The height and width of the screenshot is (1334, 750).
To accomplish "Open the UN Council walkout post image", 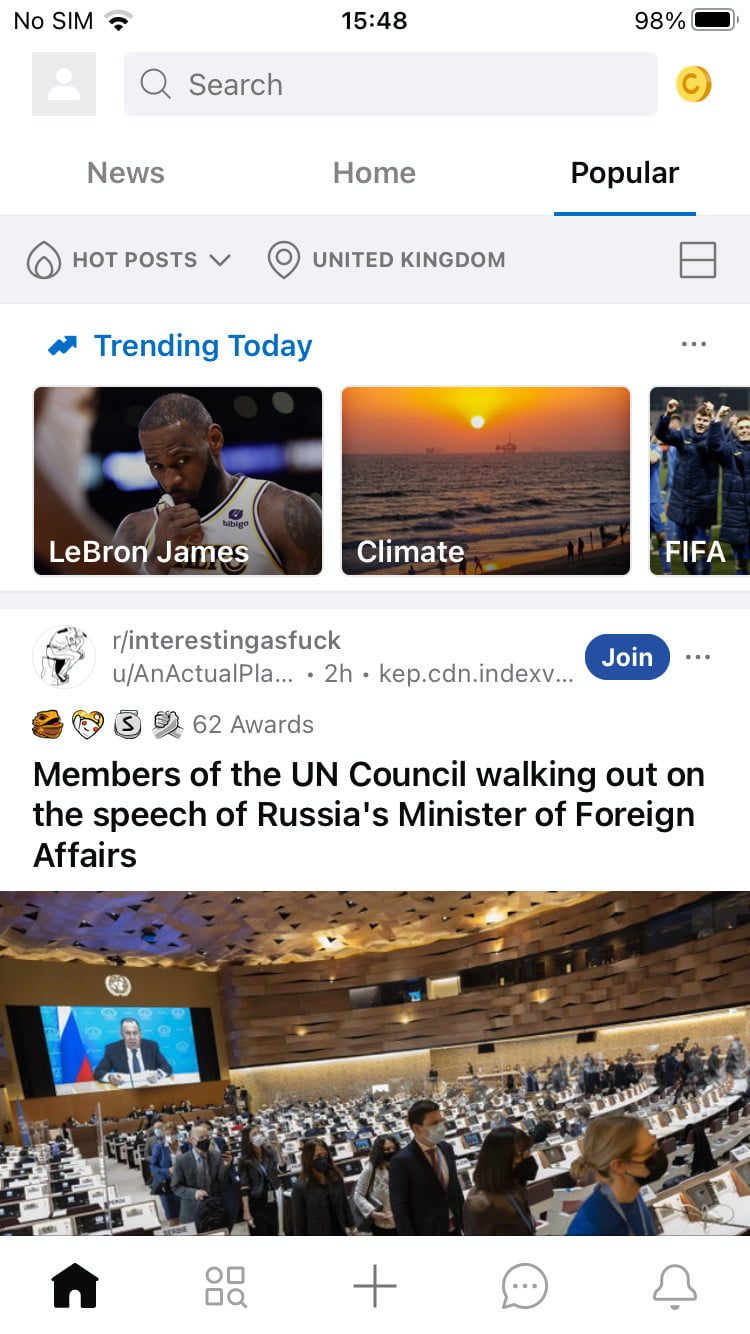I will click(x=375, y=1062).
